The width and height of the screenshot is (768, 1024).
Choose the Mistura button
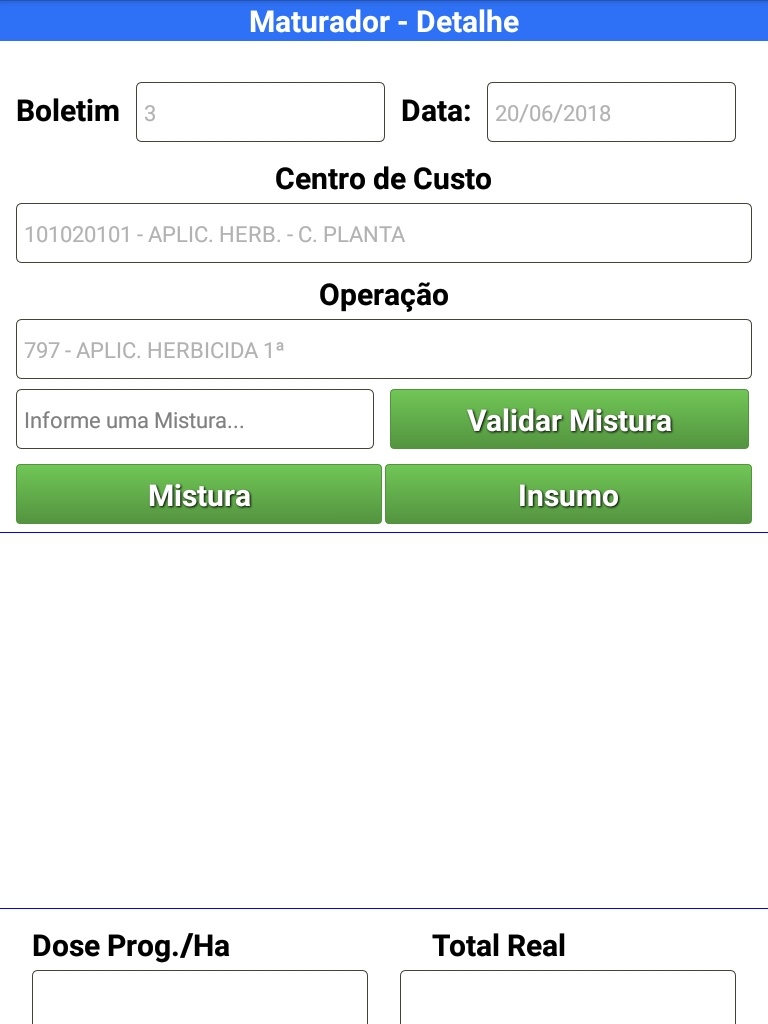199,495
